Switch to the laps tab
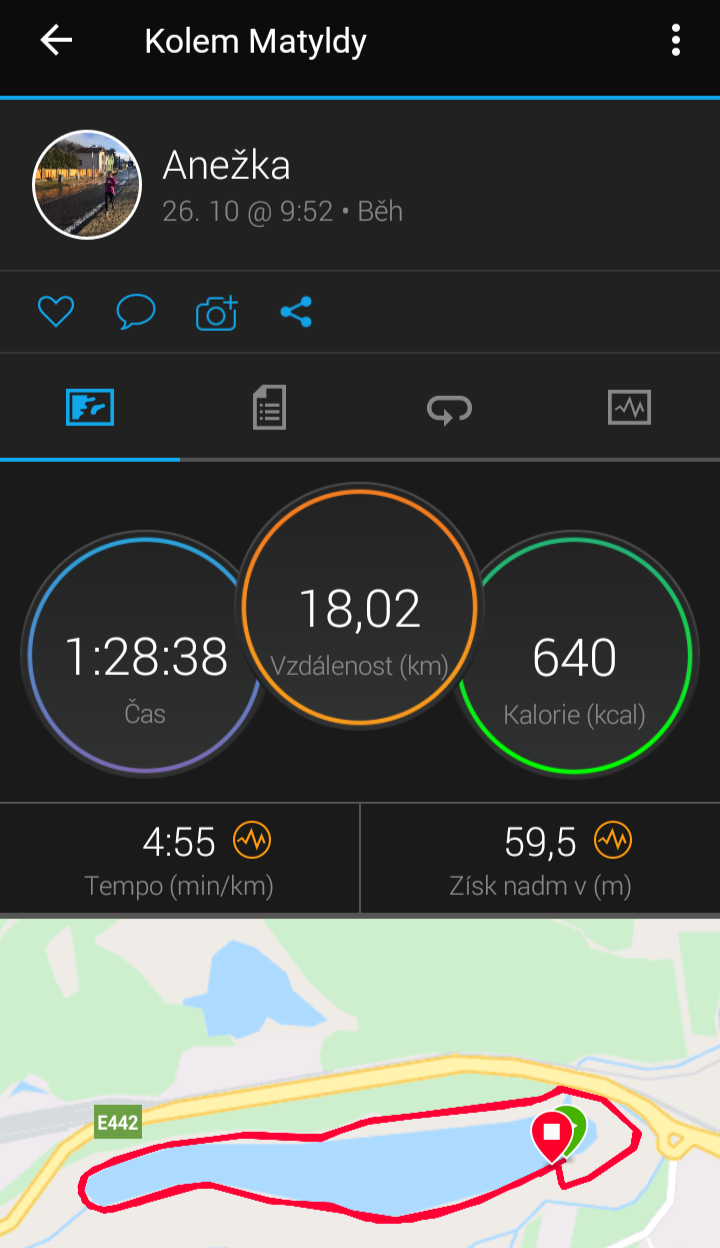 click(x=449, y=408)
